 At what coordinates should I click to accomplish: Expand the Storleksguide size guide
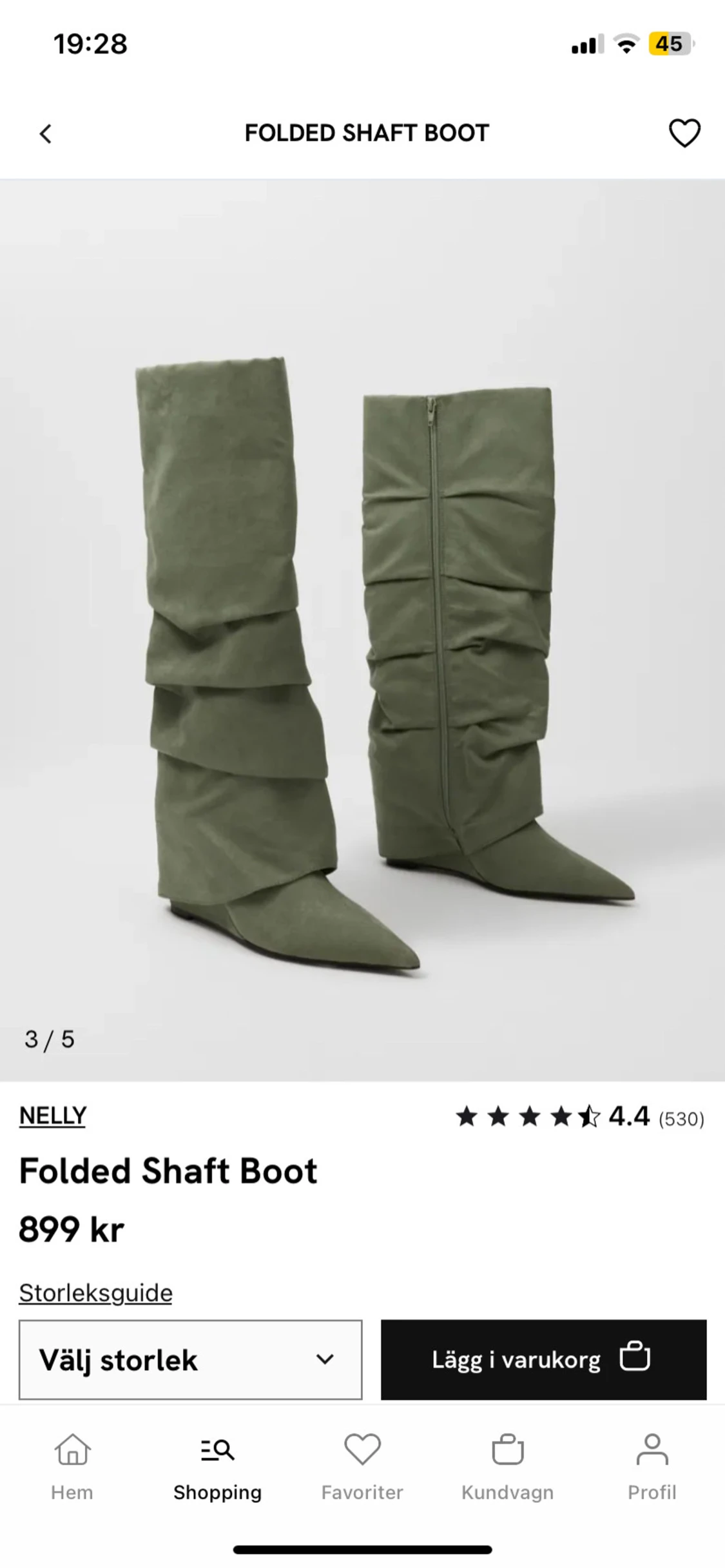(95, 1292)
